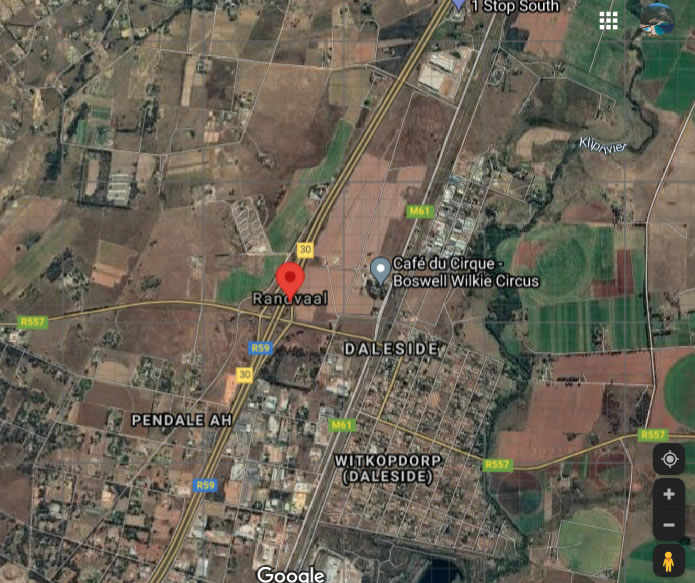
Task: Open the Google apps grid
Action: (608, 20)
